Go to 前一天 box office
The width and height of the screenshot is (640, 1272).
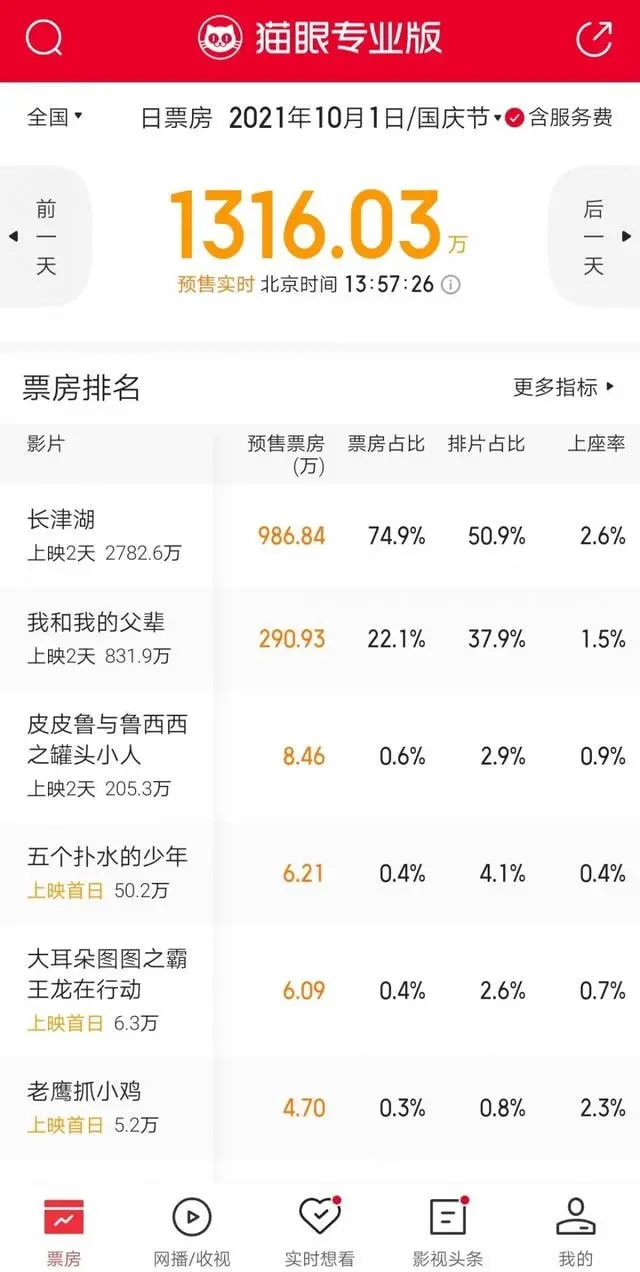tap(46, 237)
